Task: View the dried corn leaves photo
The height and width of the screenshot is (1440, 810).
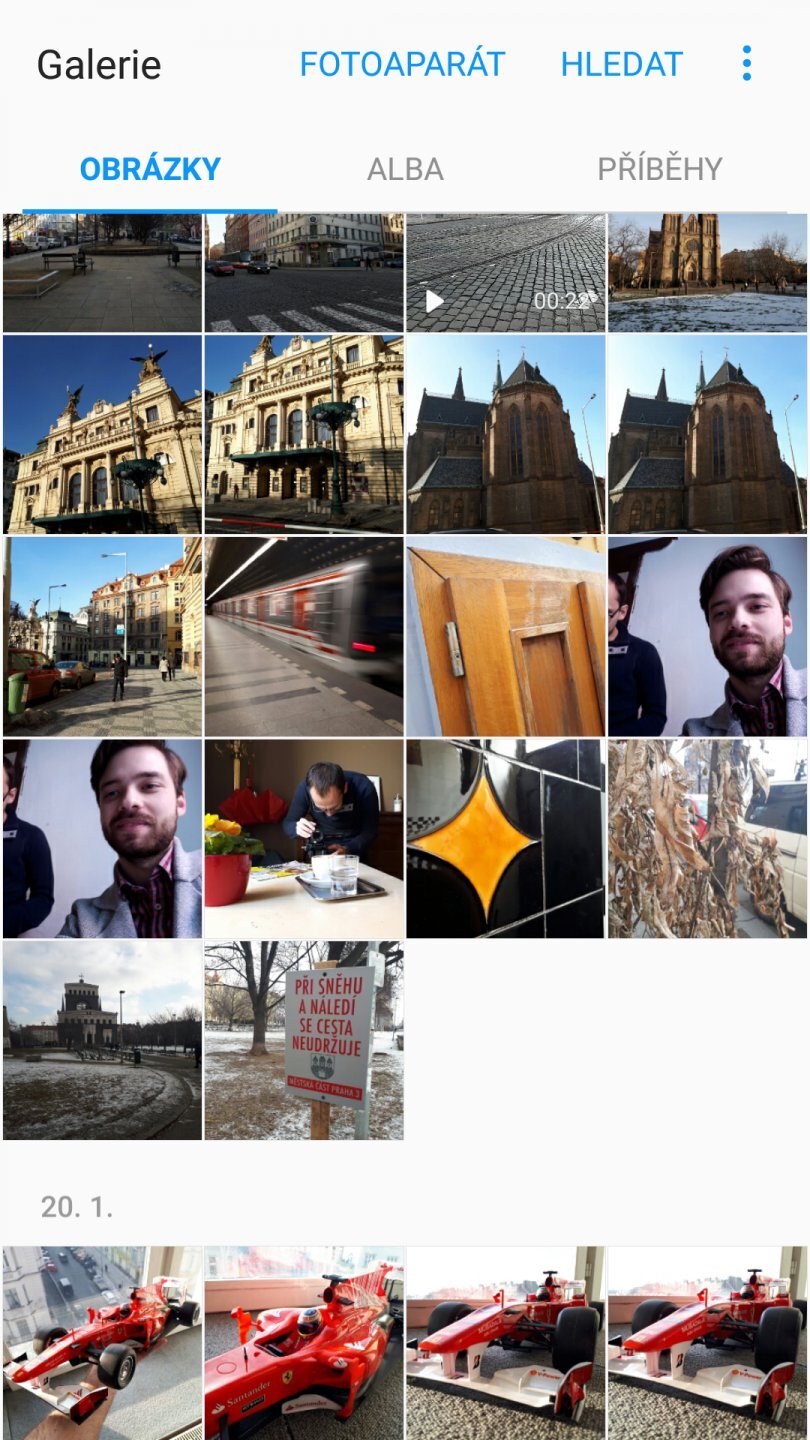Action: [x=707, y=838]
